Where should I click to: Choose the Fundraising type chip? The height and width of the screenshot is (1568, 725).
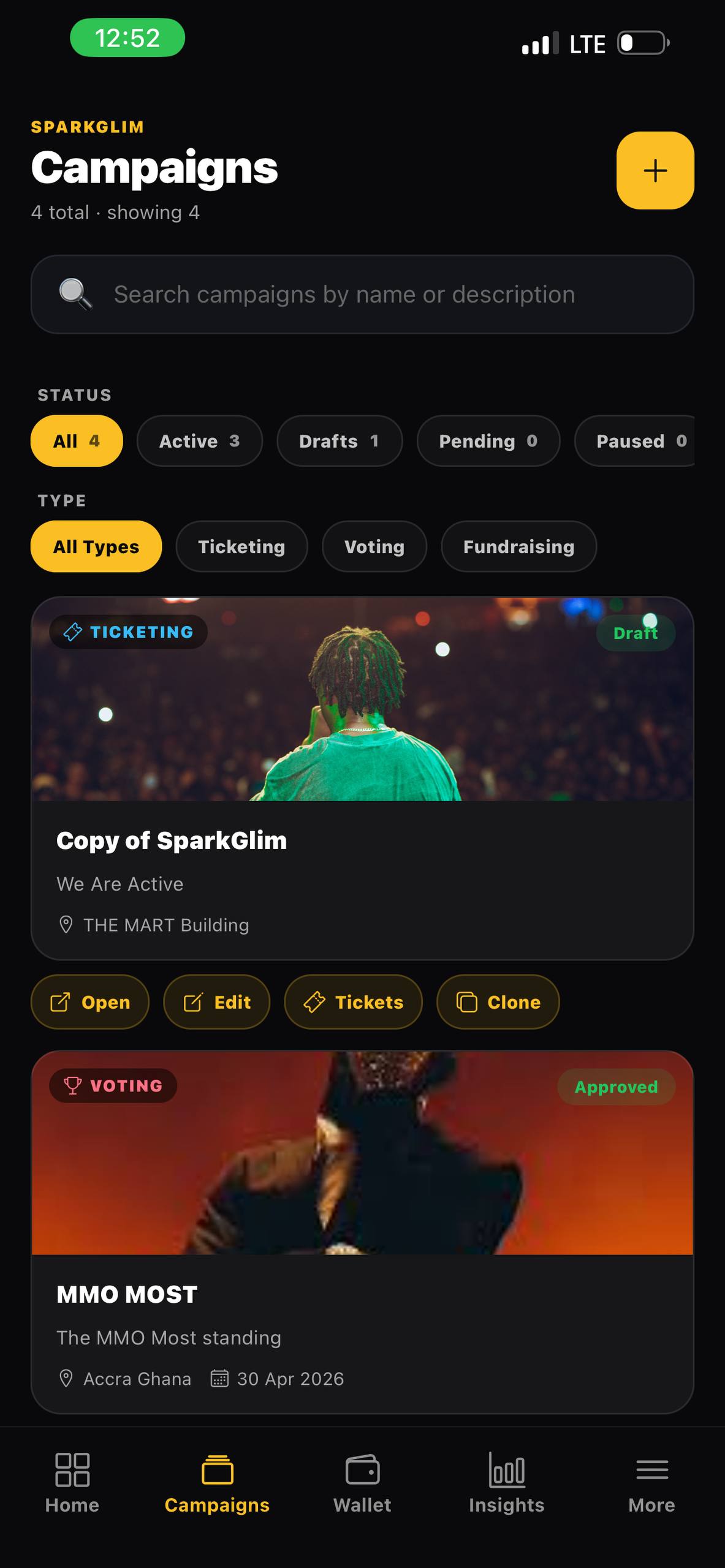click(518, 546)
